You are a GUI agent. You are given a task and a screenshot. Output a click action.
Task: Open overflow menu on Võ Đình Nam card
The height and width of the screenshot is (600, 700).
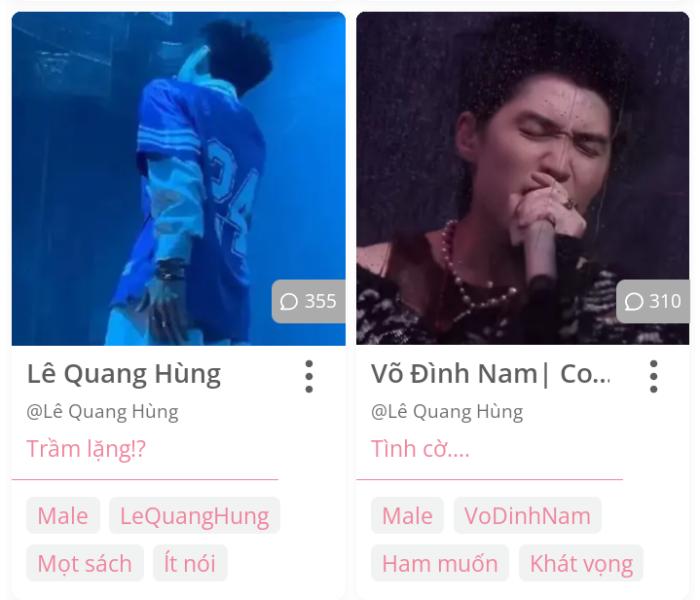pyautogui.click(x=653, y=376)
